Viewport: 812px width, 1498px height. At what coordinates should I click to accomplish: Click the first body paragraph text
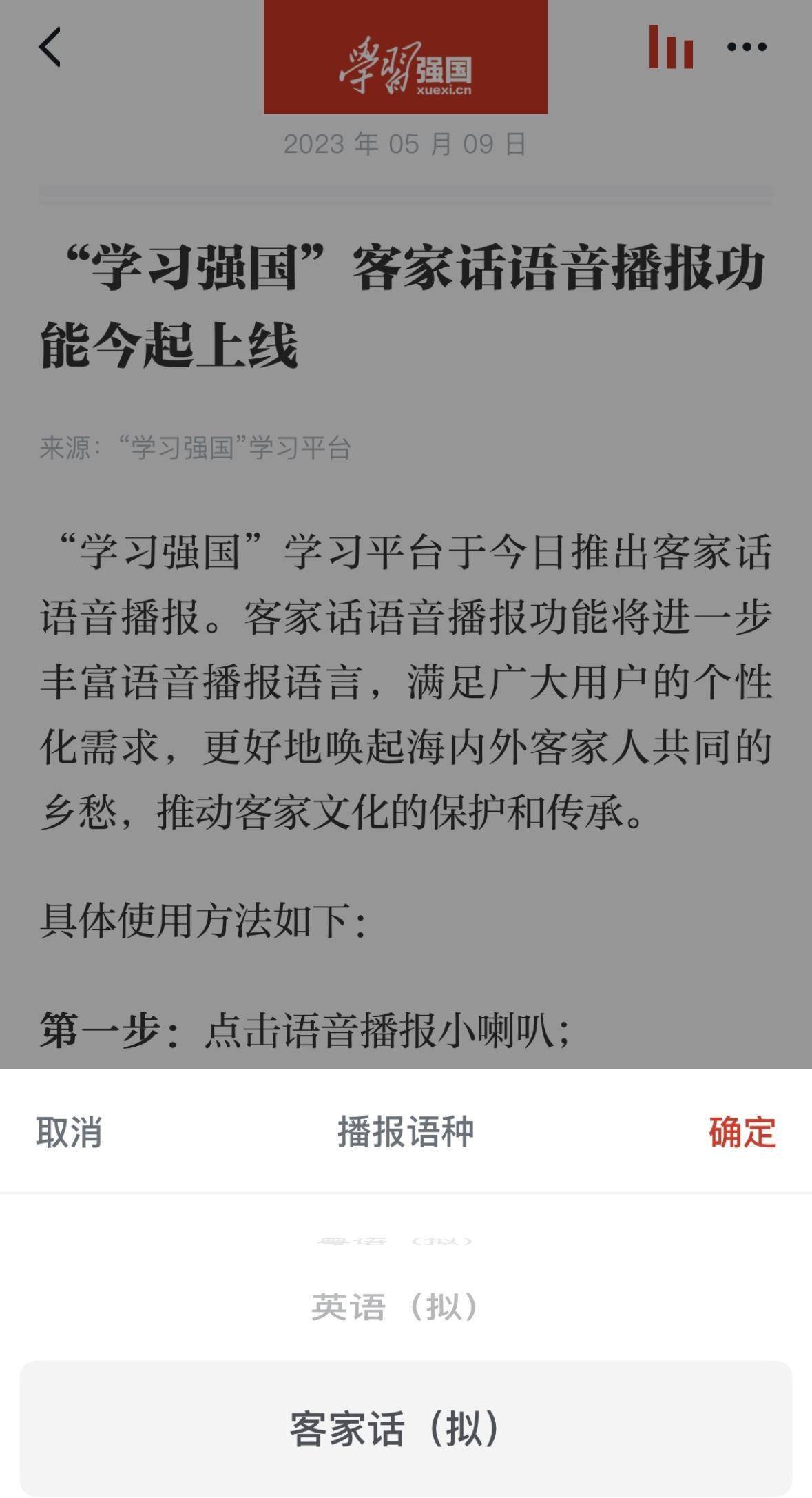[406, 679]
